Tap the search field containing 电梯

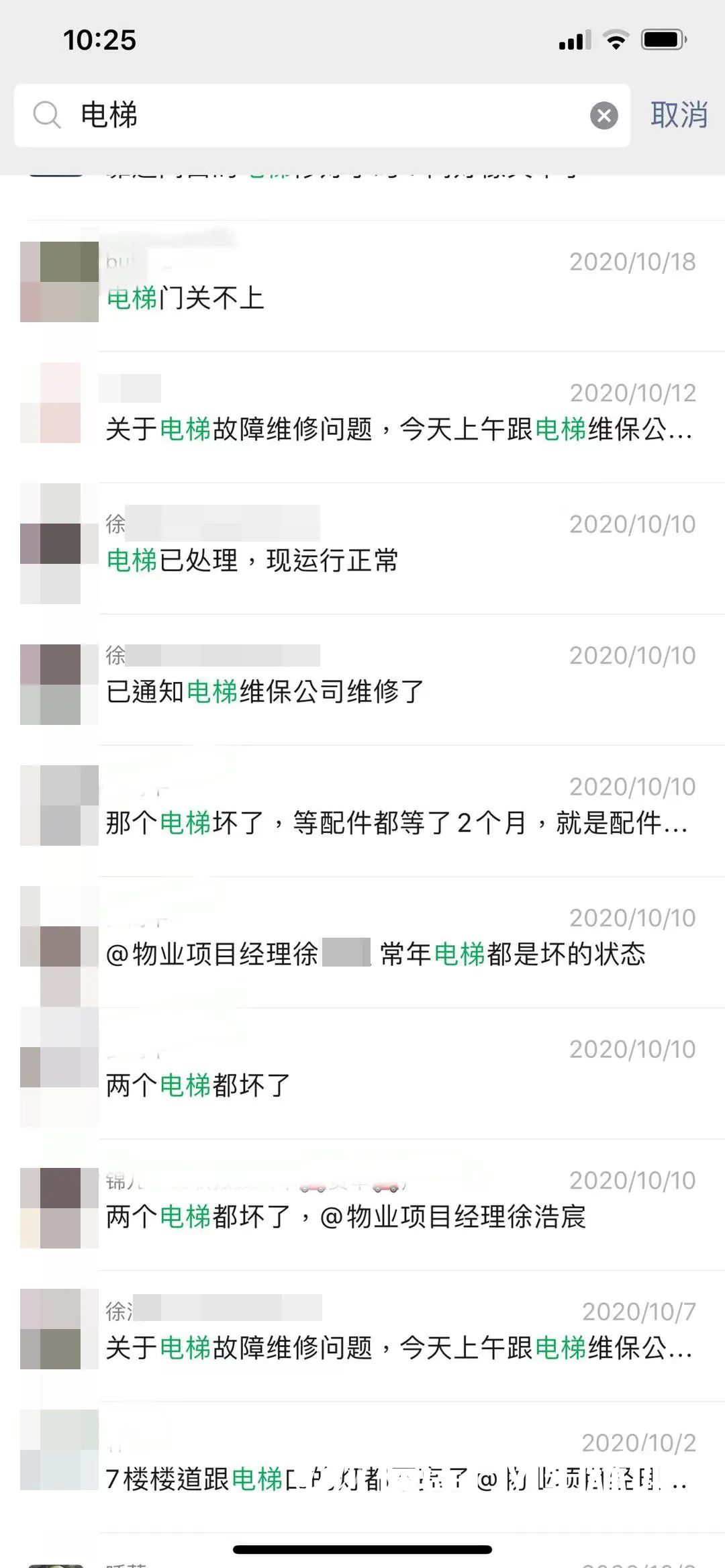click(x=322, y=115)
